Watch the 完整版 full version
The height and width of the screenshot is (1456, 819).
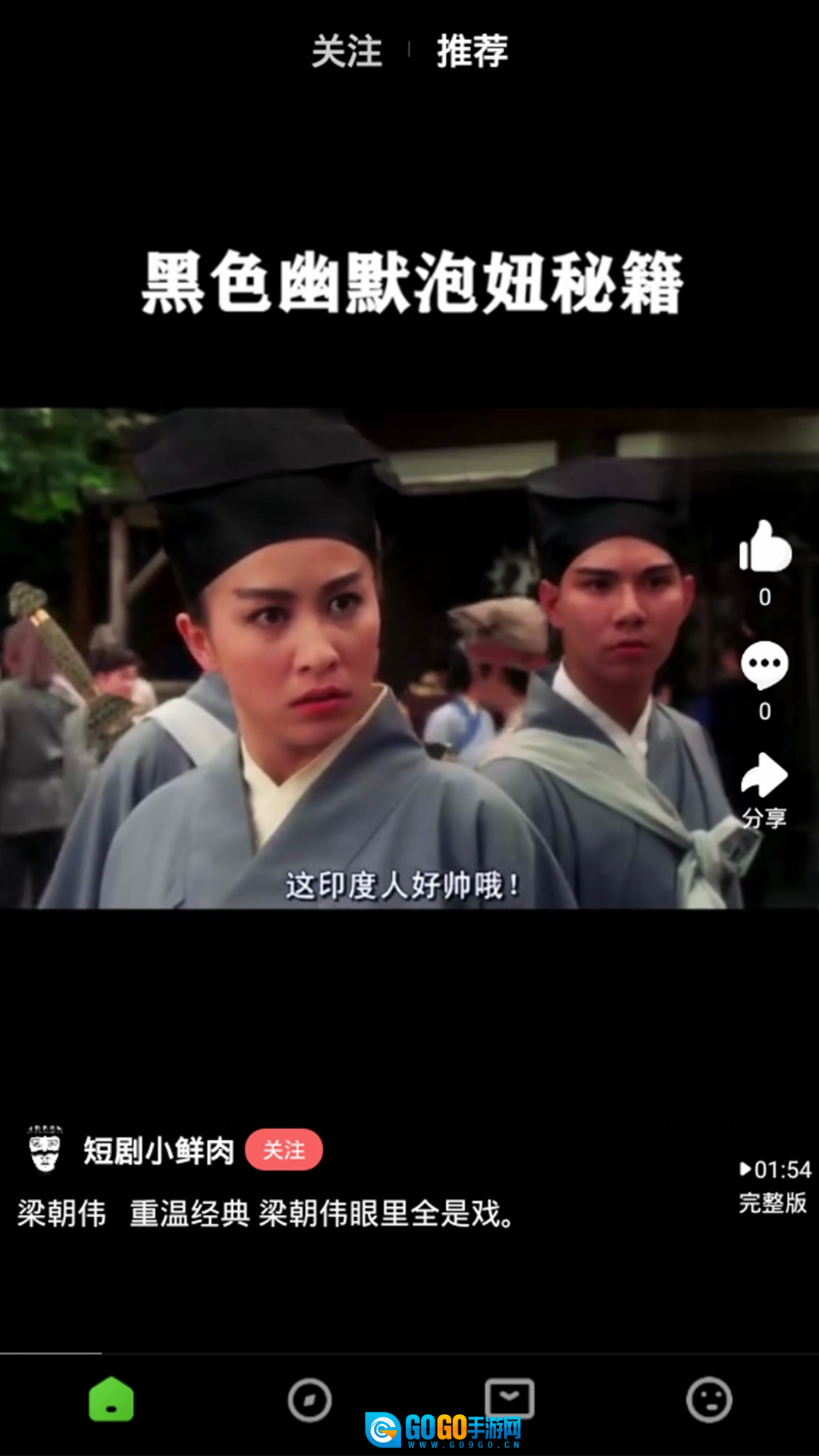pos(773,1202)
